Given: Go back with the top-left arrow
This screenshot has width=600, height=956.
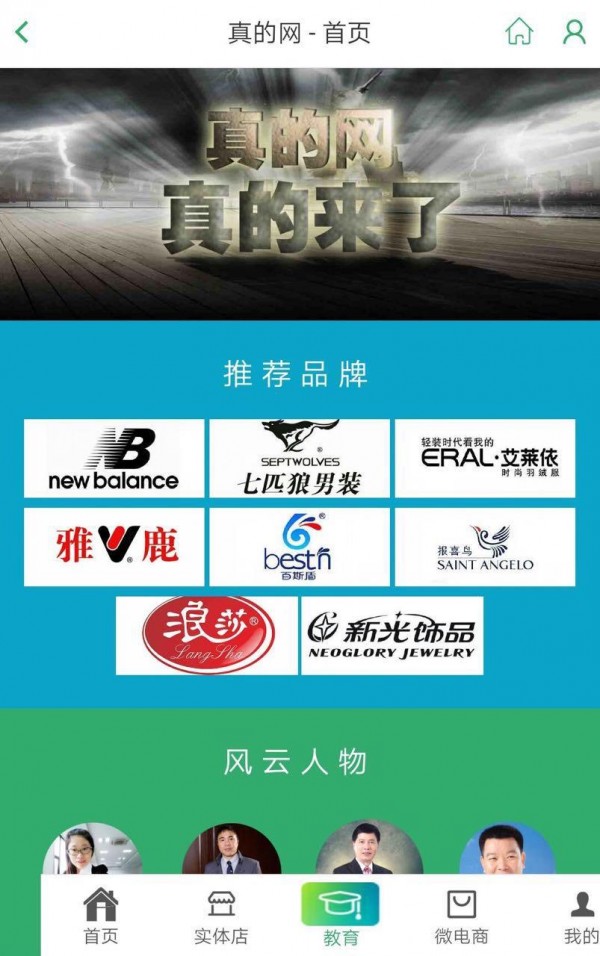Looking at the screenshot, I should pyautogui.click(x=22, y=32).
